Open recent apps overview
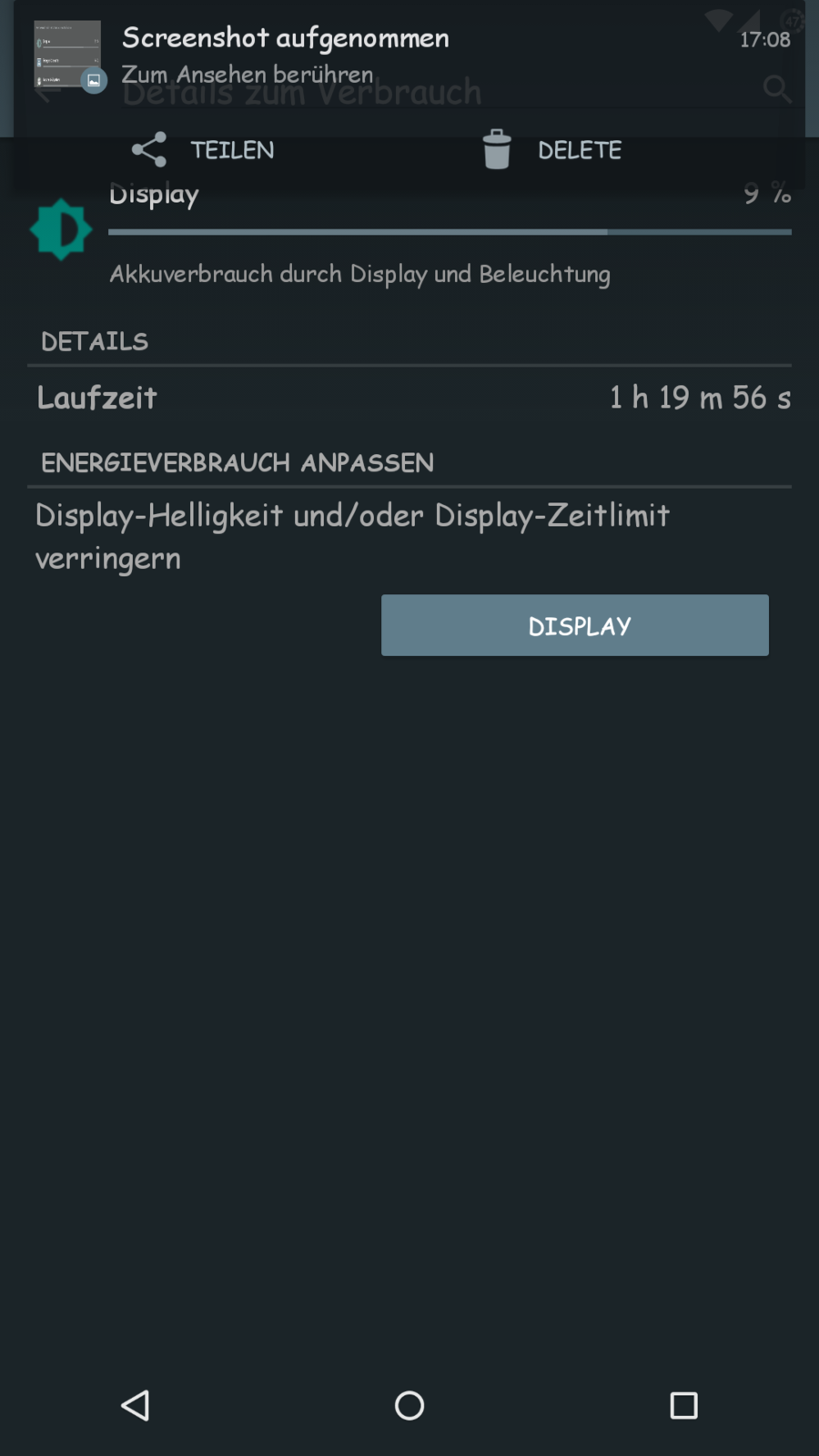Image resolution: width=819 pixels, height=1456 pixels. [683, 1405]
